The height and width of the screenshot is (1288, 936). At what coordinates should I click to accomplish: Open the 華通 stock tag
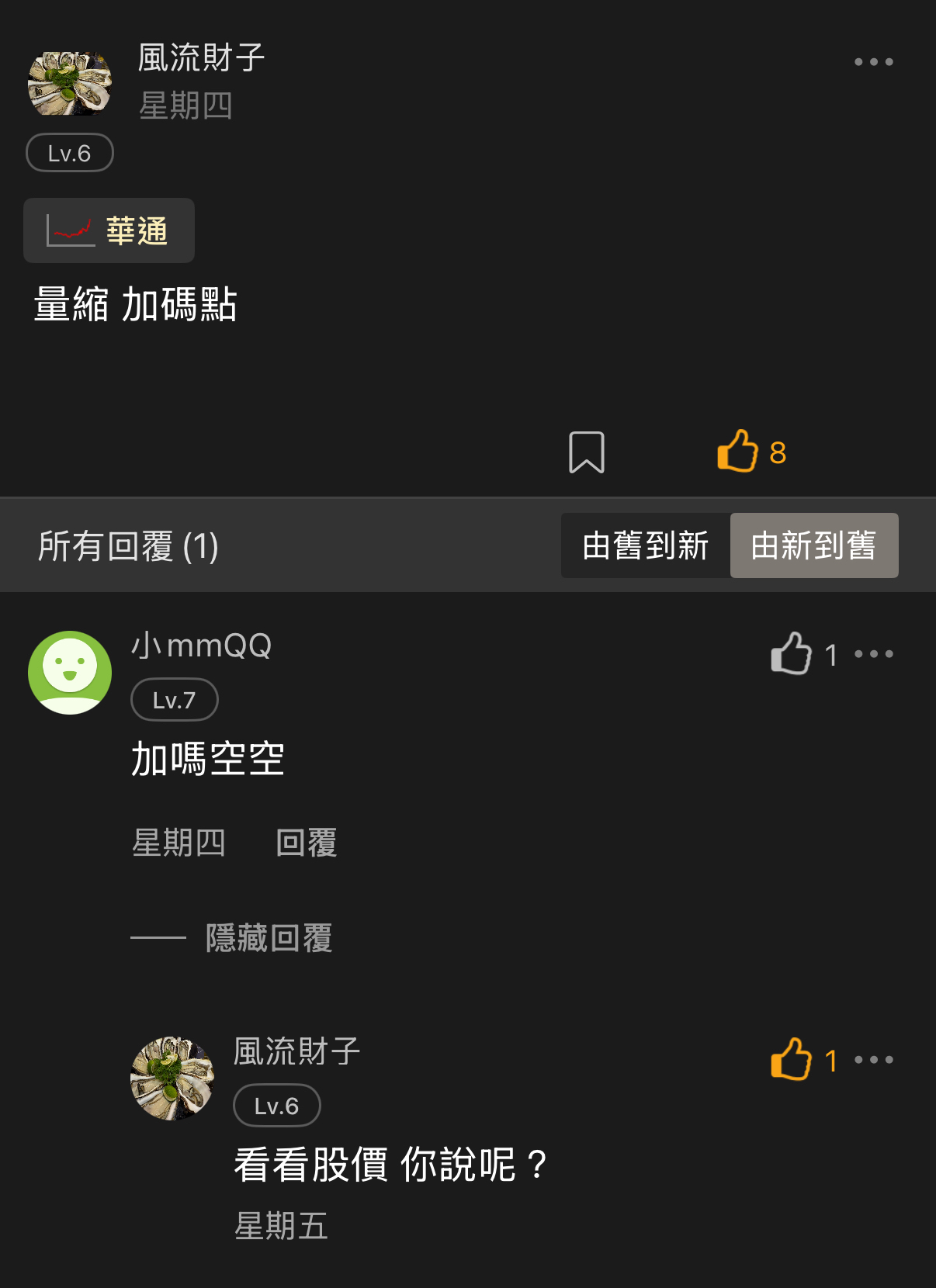pyautogui.click(x=109, y=230)
